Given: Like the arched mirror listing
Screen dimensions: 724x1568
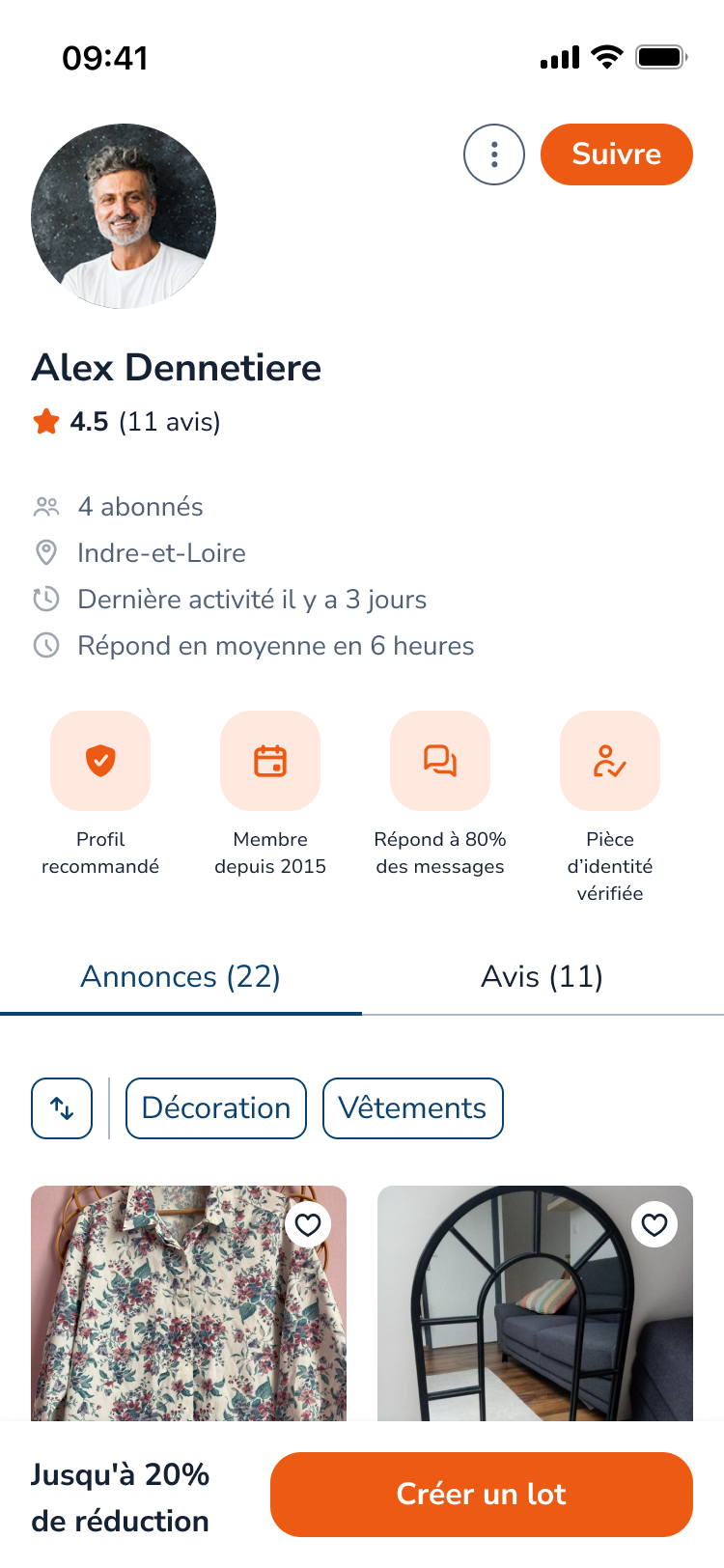Looking at the screenshot, I should click(x=654, y=1225).
